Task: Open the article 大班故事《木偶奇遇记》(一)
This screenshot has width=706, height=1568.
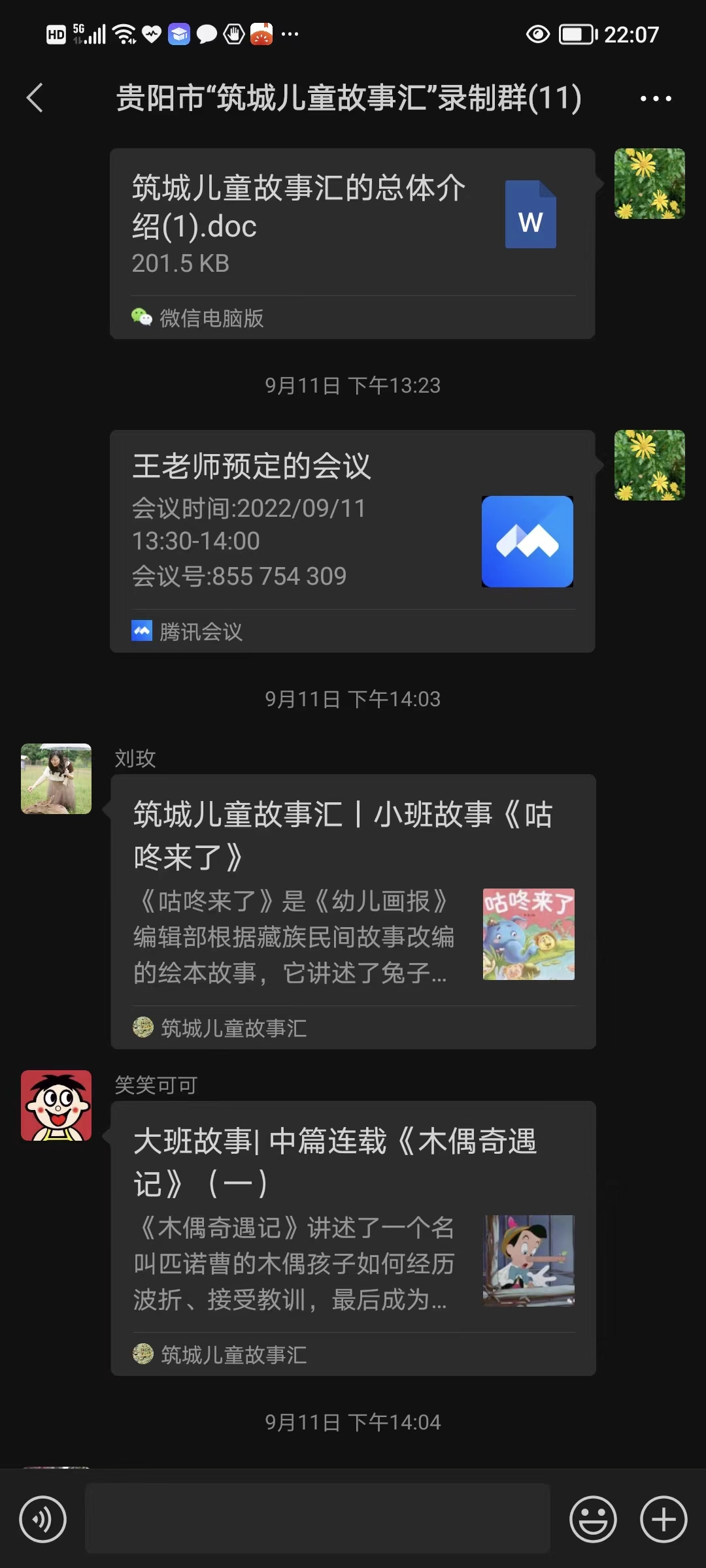Action: pos(353,1238)
